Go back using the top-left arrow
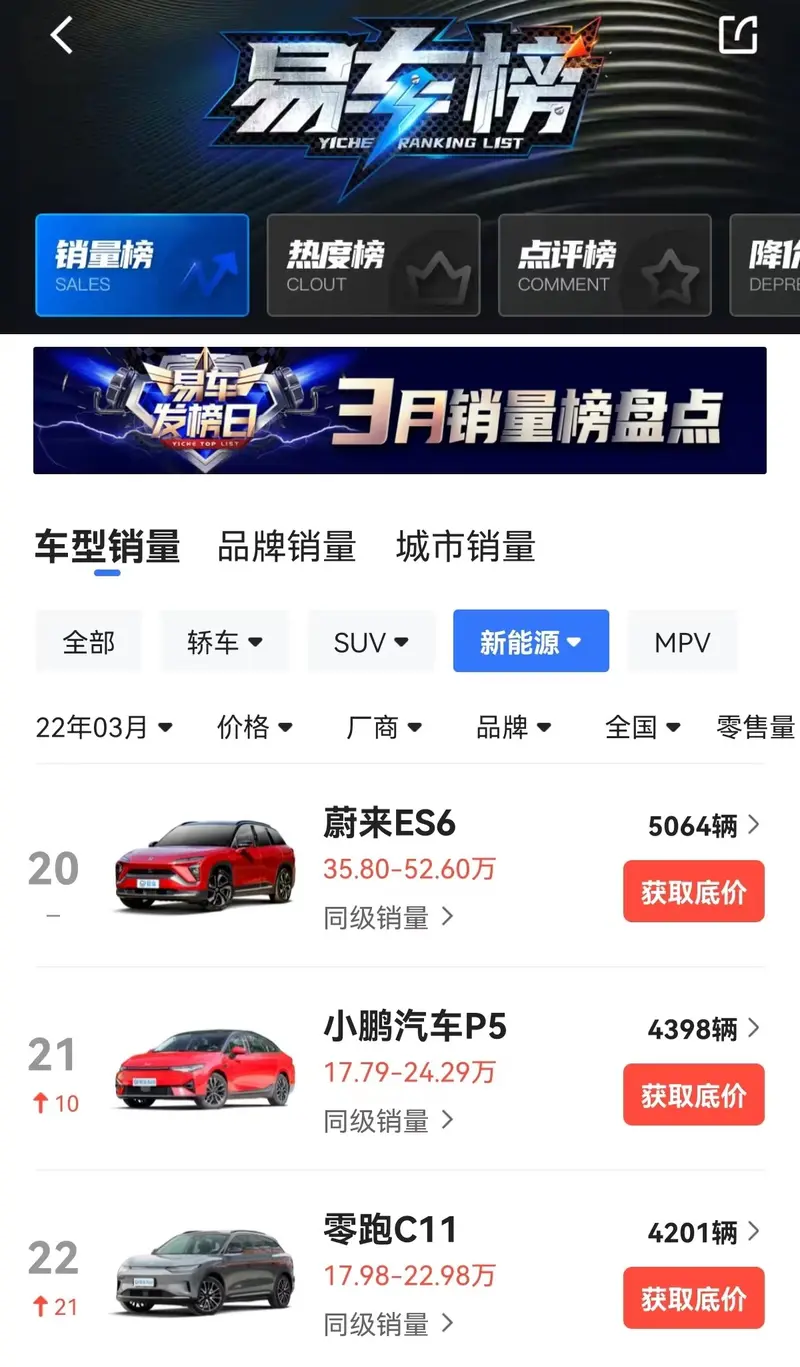The image size is (800, 1367). [62, 36]
